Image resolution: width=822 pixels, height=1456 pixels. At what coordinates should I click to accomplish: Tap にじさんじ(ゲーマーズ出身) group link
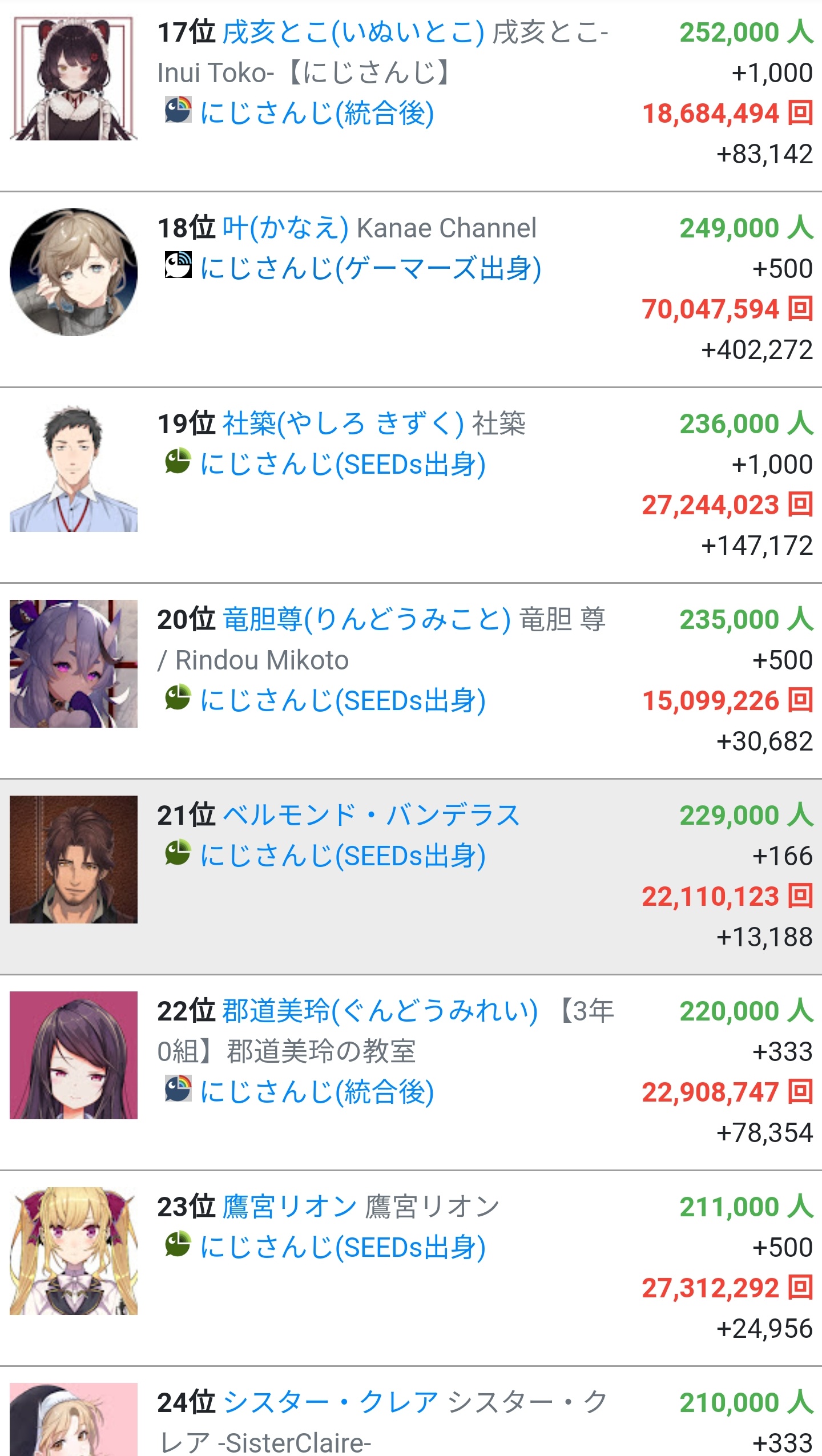pos(370,269)
